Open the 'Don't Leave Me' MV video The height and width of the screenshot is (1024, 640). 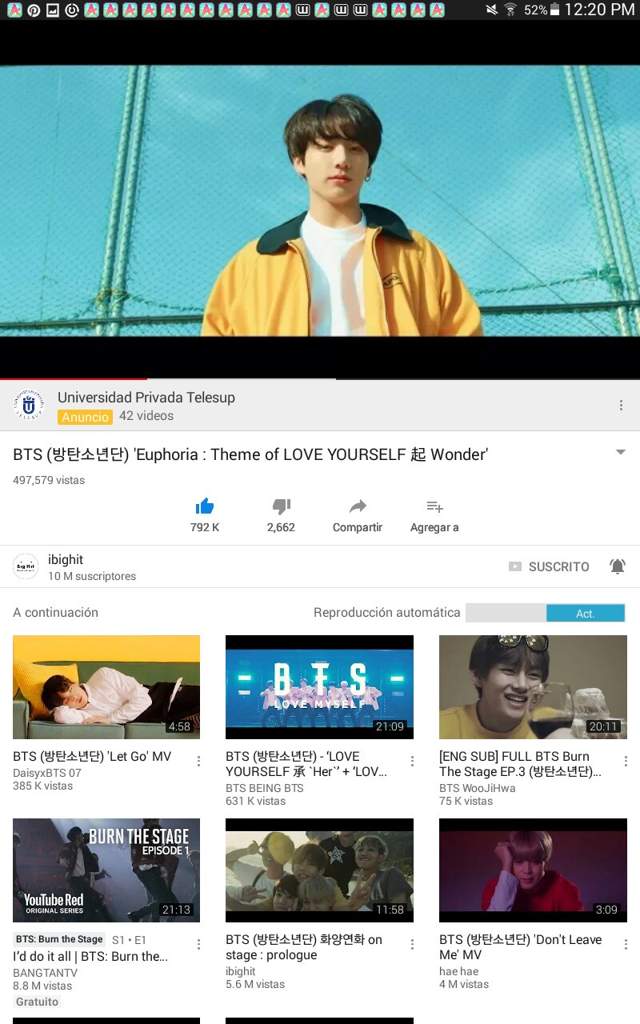[x=532, y=870]
